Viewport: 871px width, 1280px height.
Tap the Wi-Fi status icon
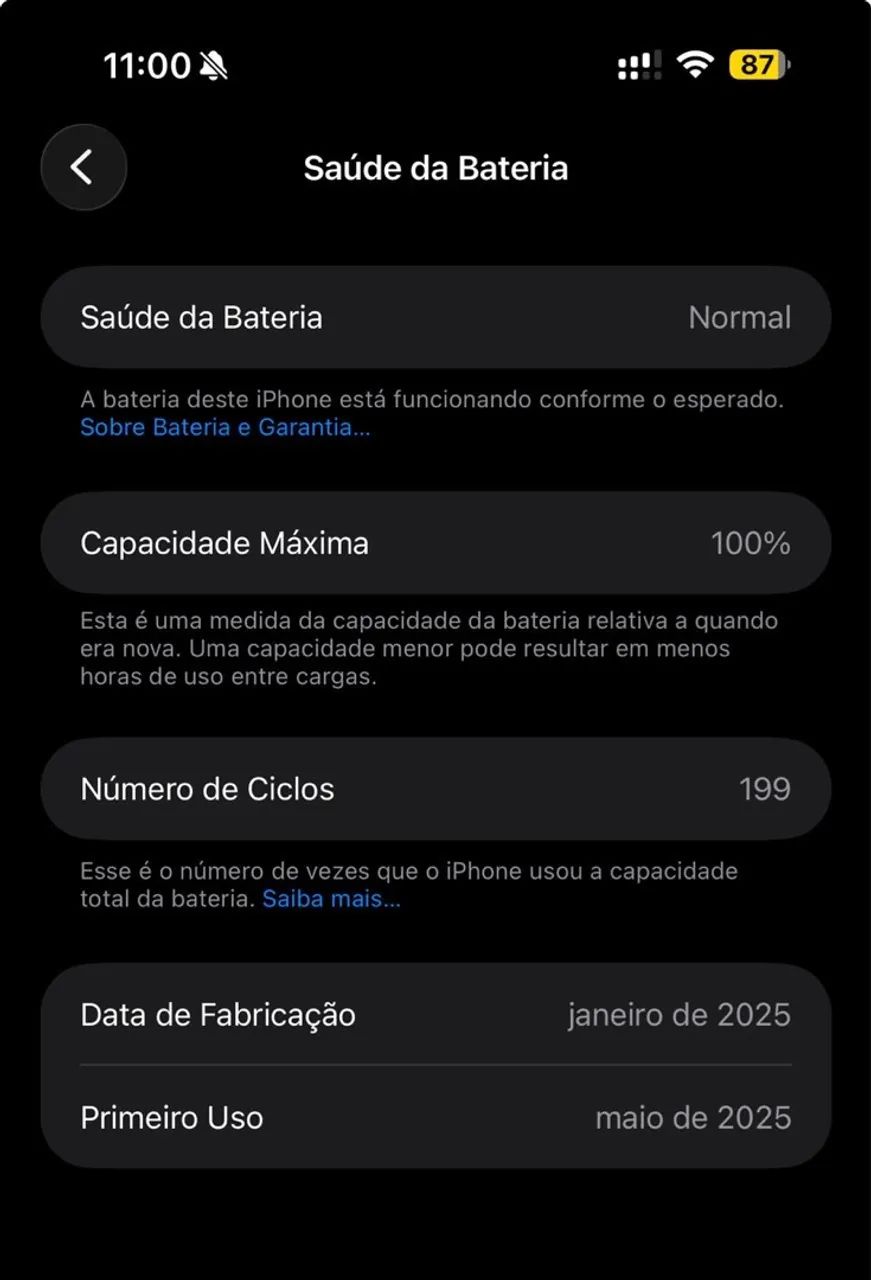(x=695, y=65)
